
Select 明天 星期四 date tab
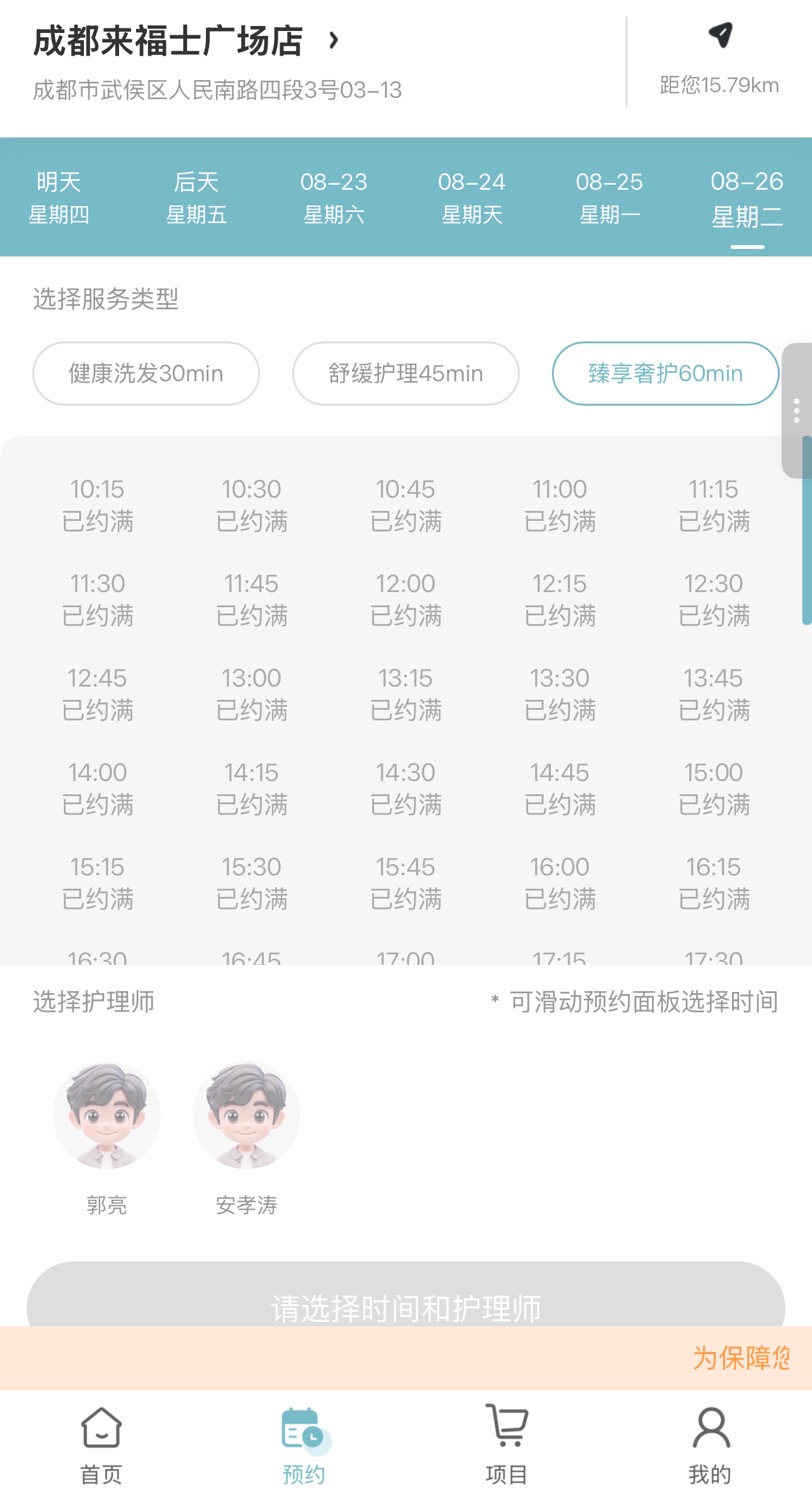pyautogui.click(x=59, y=197)
